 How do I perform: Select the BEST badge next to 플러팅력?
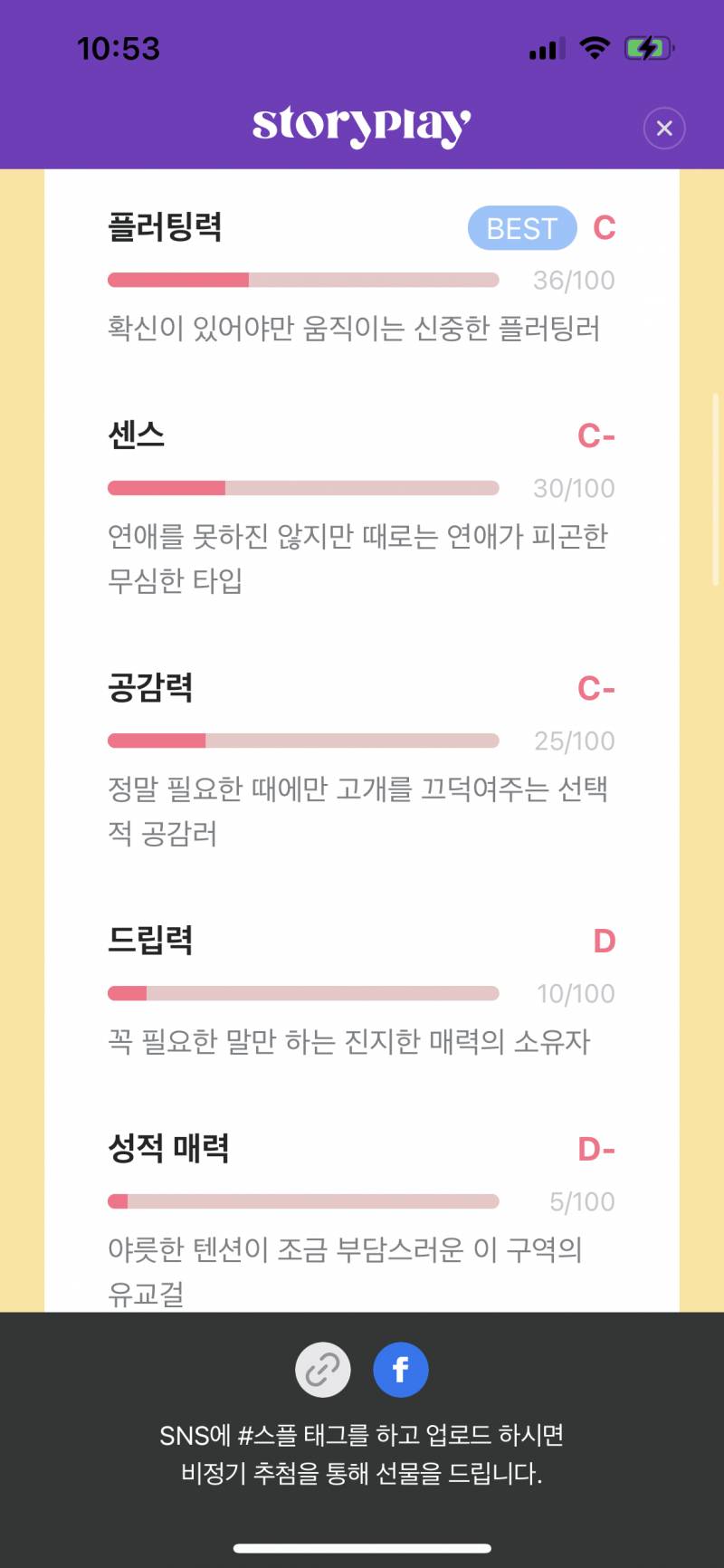click(522, 228)
